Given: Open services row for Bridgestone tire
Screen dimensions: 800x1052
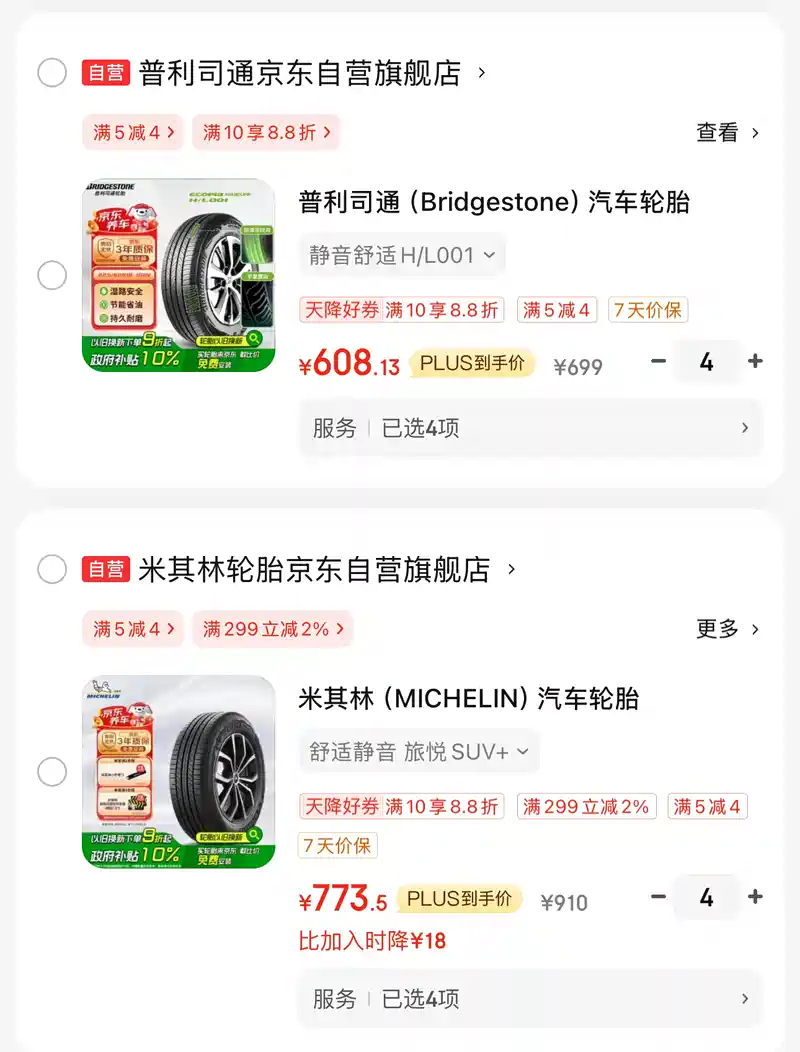Looking at the screenshot, I should tap(530, 428).
